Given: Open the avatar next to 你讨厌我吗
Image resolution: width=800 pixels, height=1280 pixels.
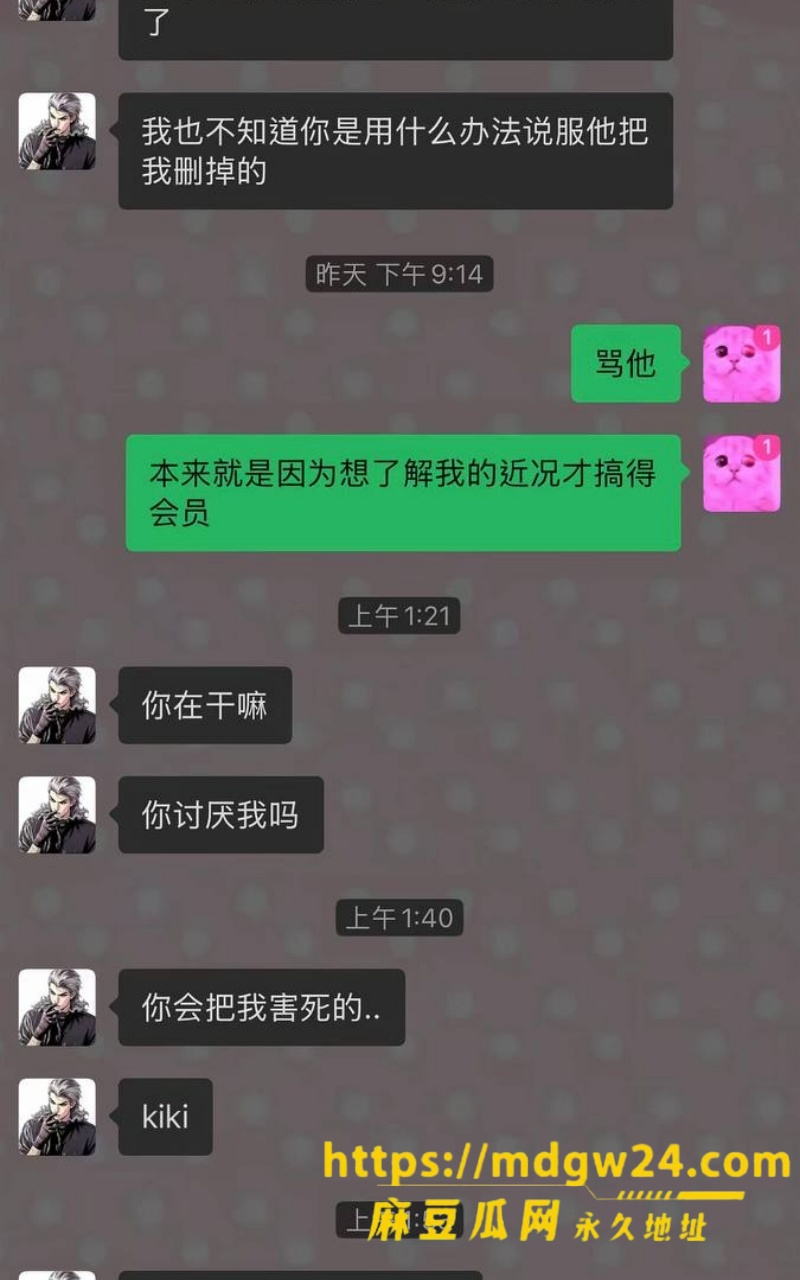Looking at the screenshot, I should 57,815.
